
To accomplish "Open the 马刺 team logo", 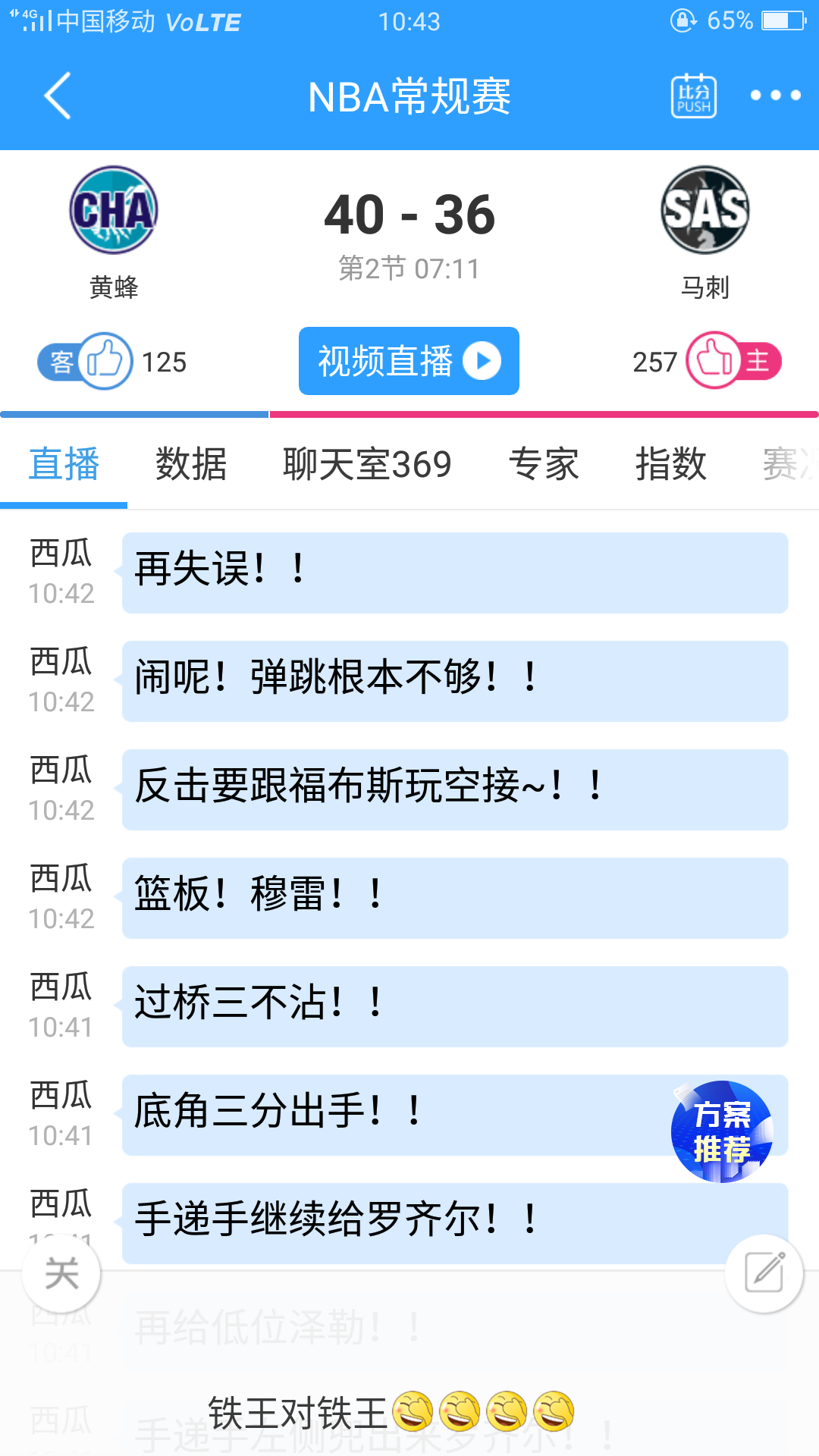I will (705, 210).
